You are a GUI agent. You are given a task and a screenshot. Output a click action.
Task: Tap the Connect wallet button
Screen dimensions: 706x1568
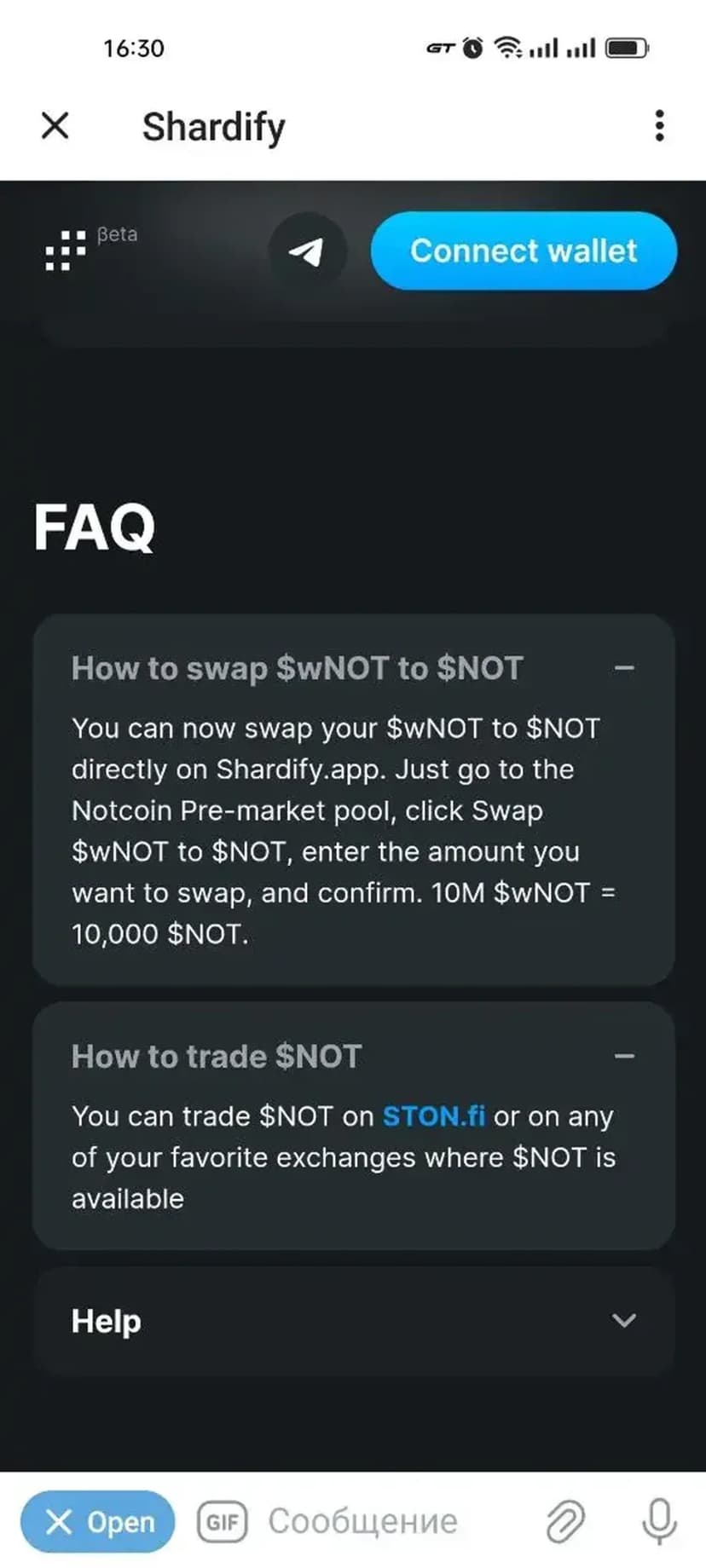[x=524, y=251]
